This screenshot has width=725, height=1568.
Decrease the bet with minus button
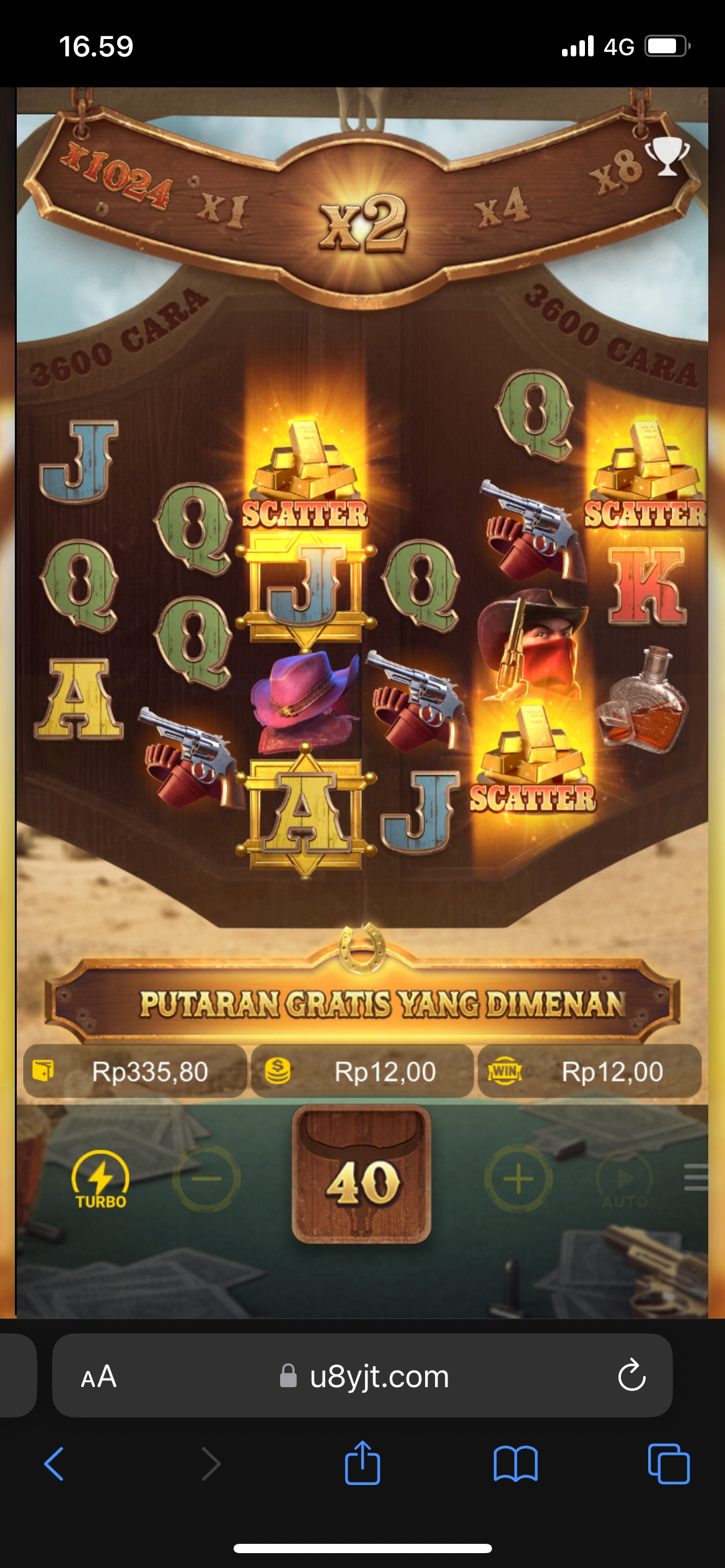point(206,1178)
